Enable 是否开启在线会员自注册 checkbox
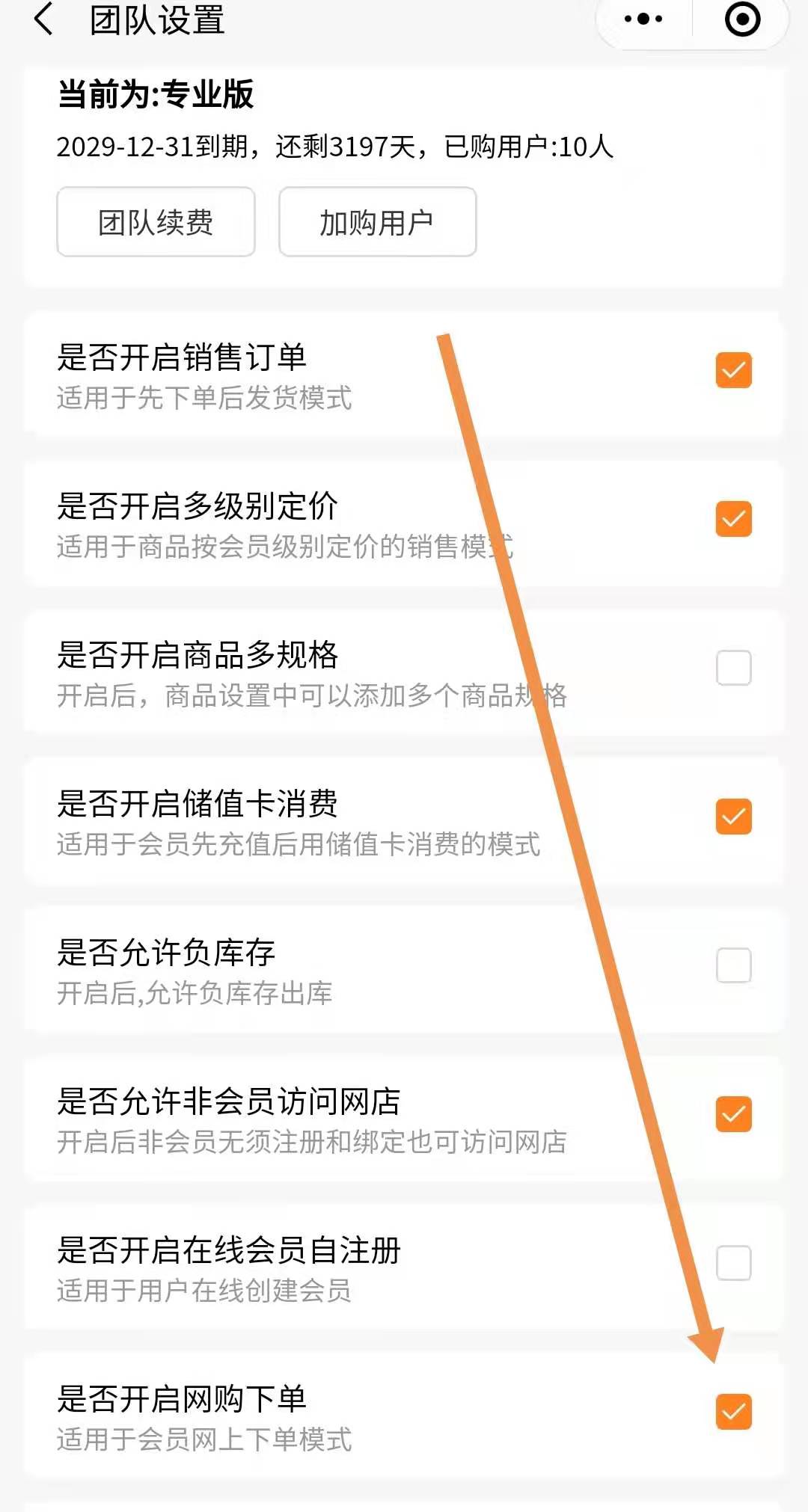The height and width of the screenshot is (1512, 808). (733, 1263)
